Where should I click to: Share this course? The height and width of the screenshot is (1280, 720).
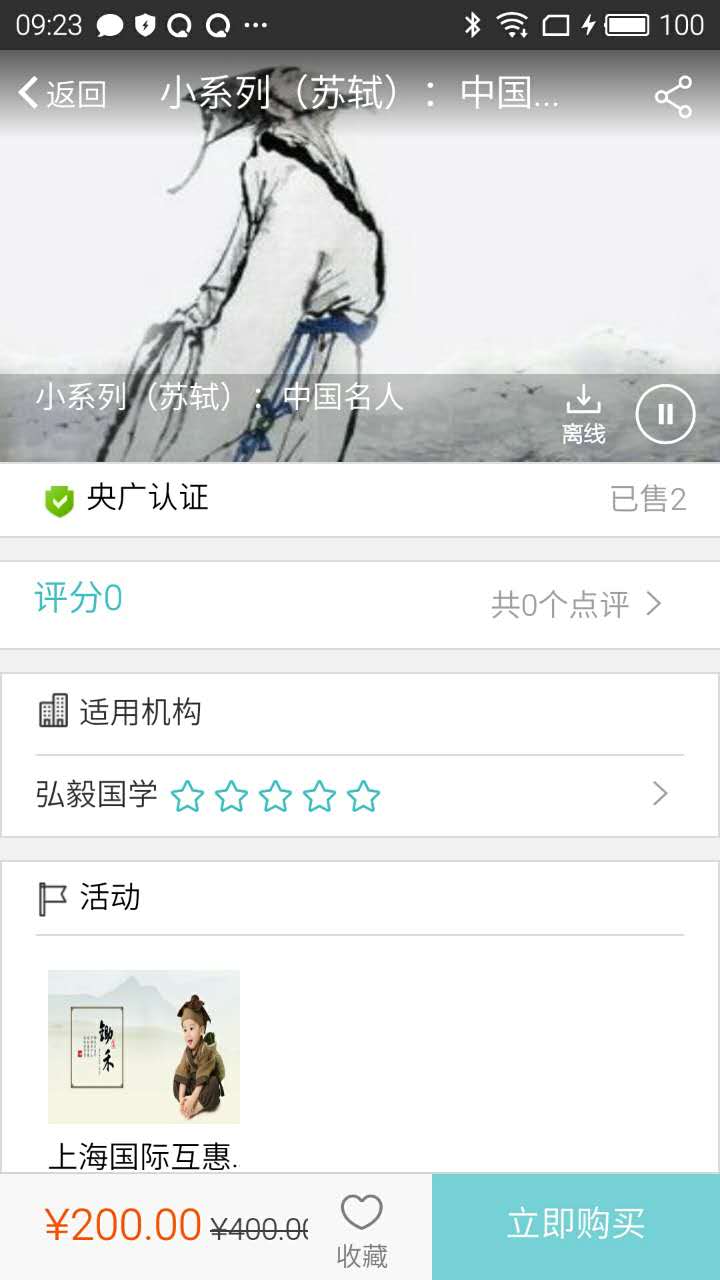point(673,97)
